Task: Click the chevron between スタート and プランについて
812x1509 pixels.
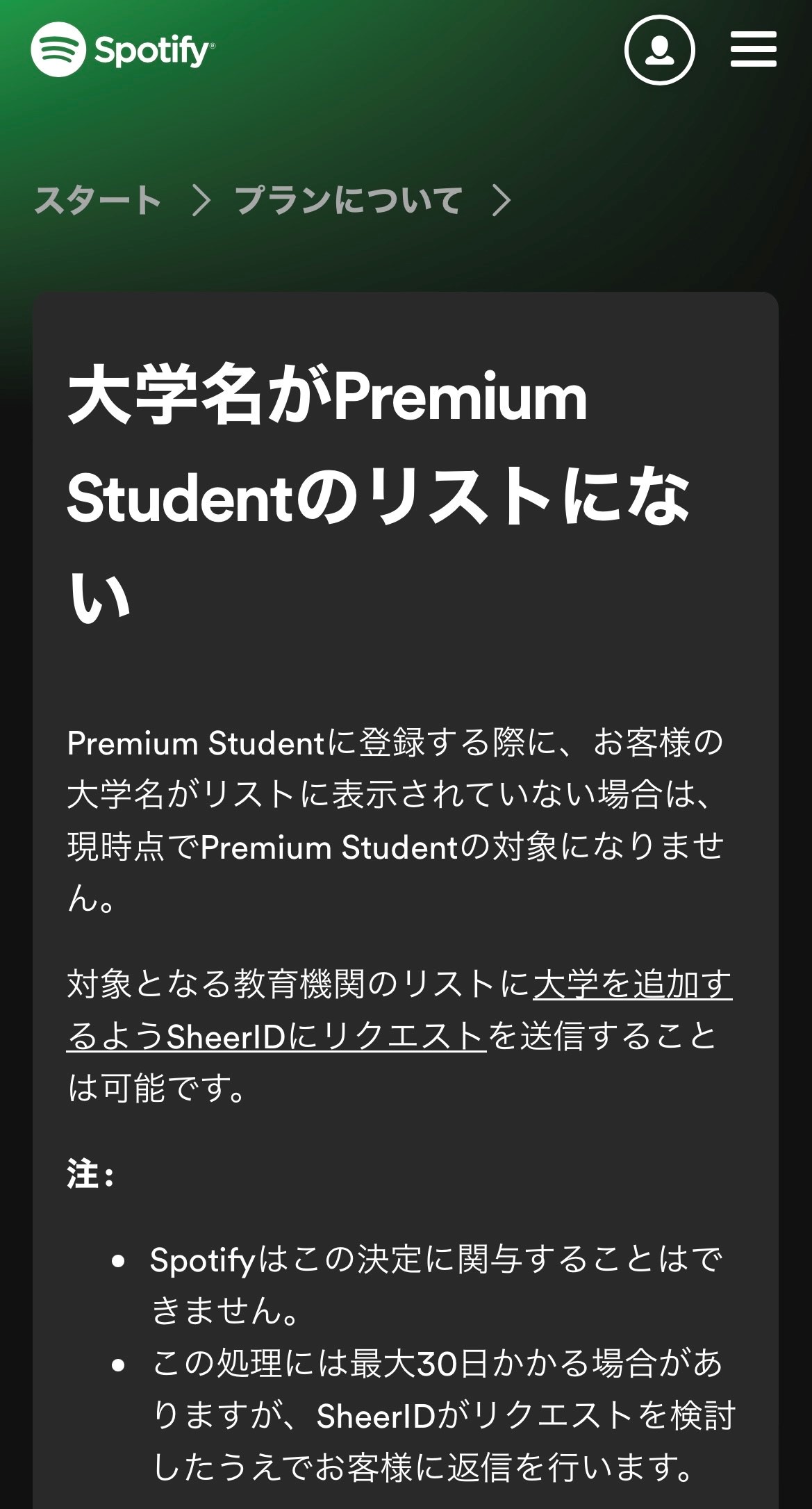Action: click(201, 200)
